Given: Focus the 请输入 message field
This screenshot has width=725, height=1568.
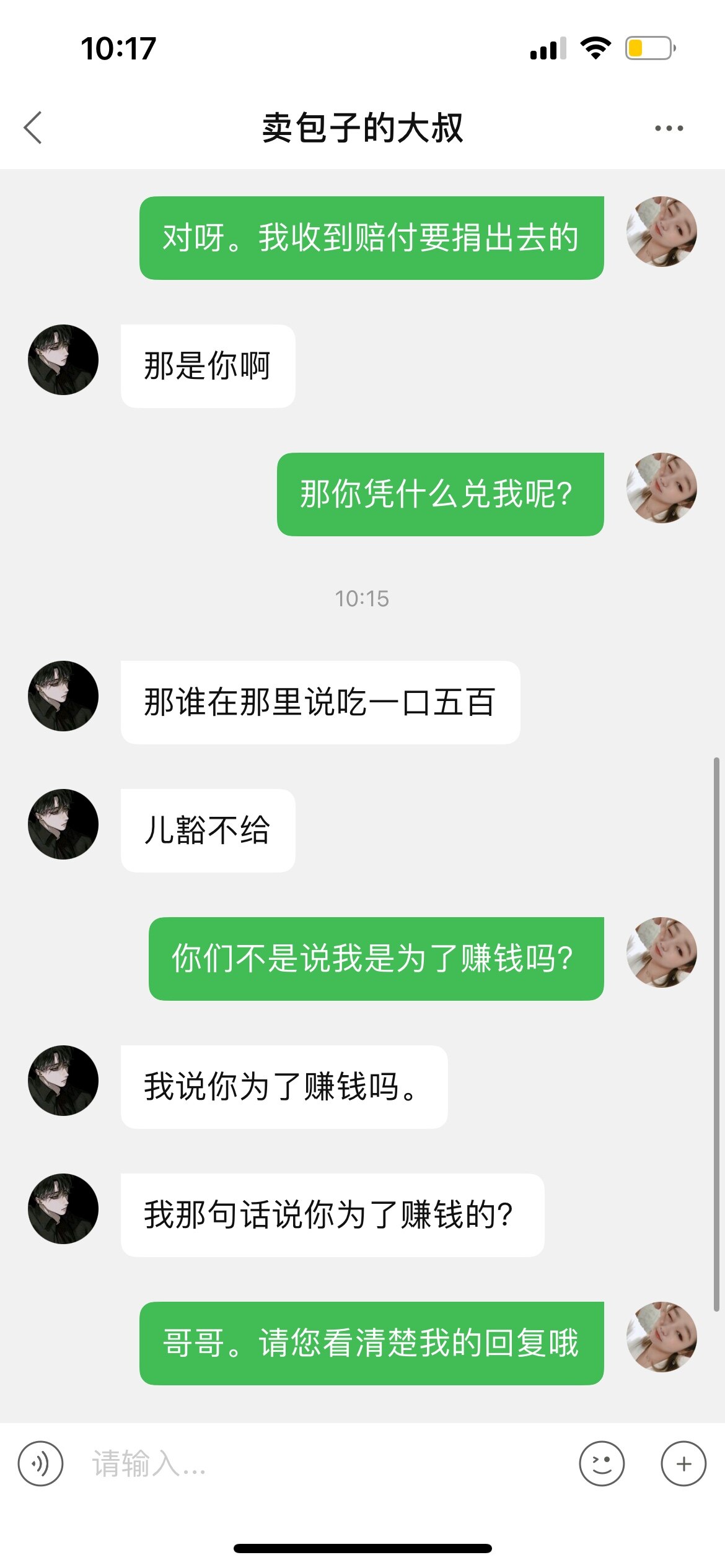Looking at the screenshot, I should (322, 1463).
